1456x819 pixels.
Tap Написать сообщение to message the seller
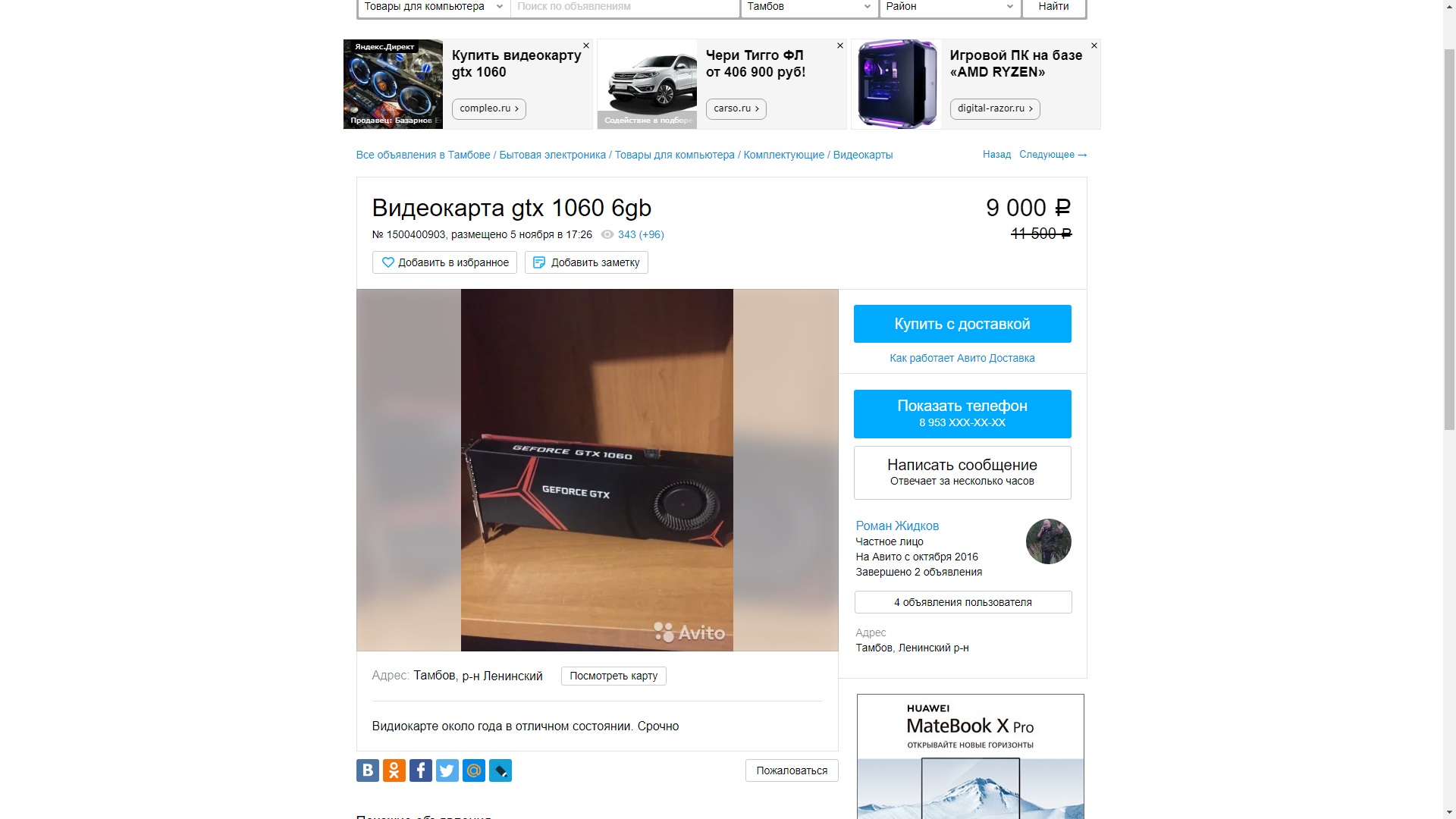[962, 472]
